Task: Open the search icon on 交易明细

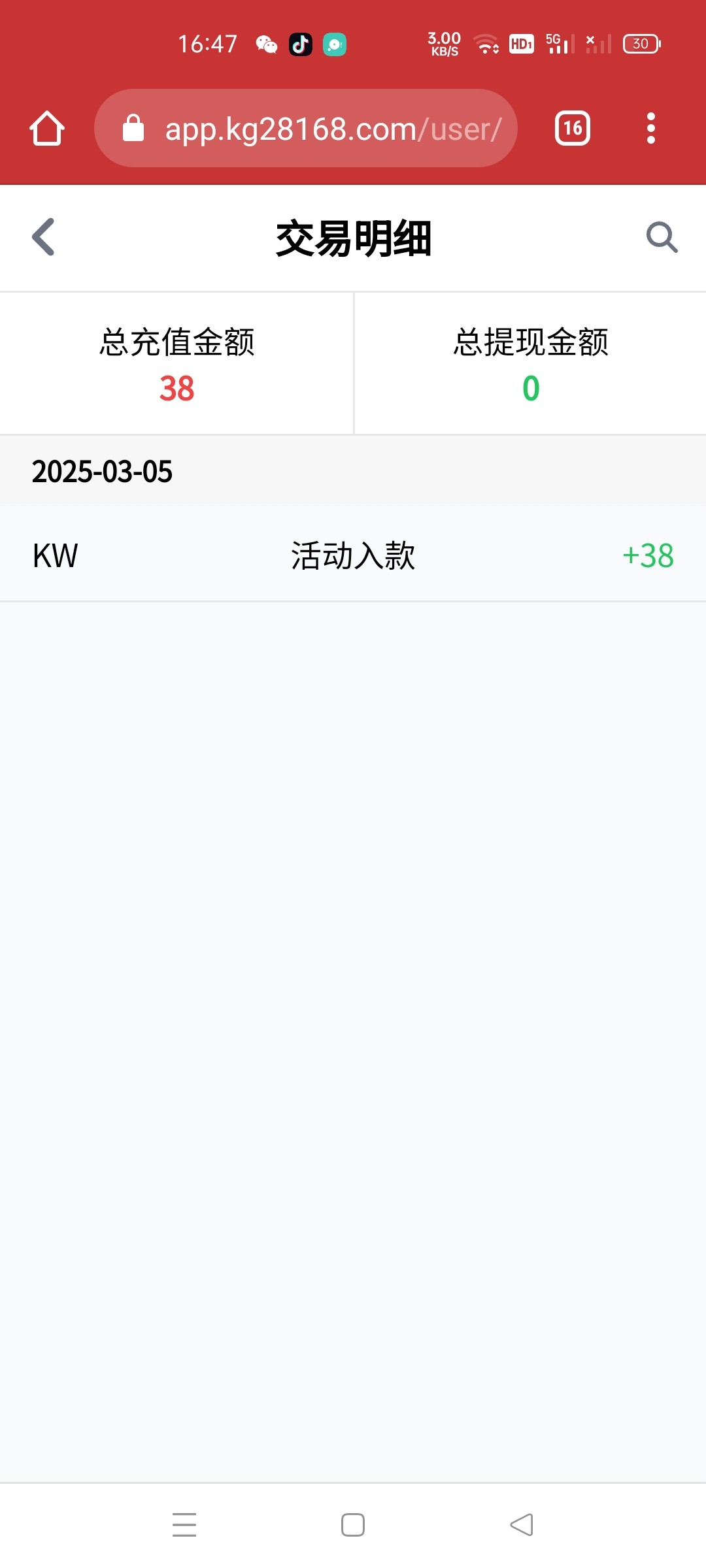Action: [x=662, y=237]
